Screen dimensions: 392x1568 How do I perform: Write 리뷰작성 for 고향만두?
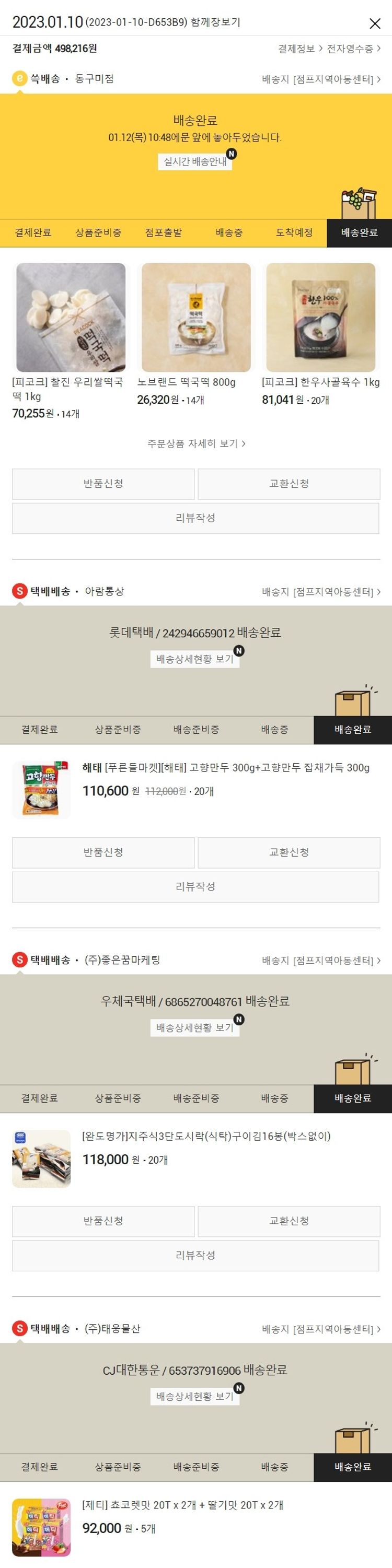195,886
